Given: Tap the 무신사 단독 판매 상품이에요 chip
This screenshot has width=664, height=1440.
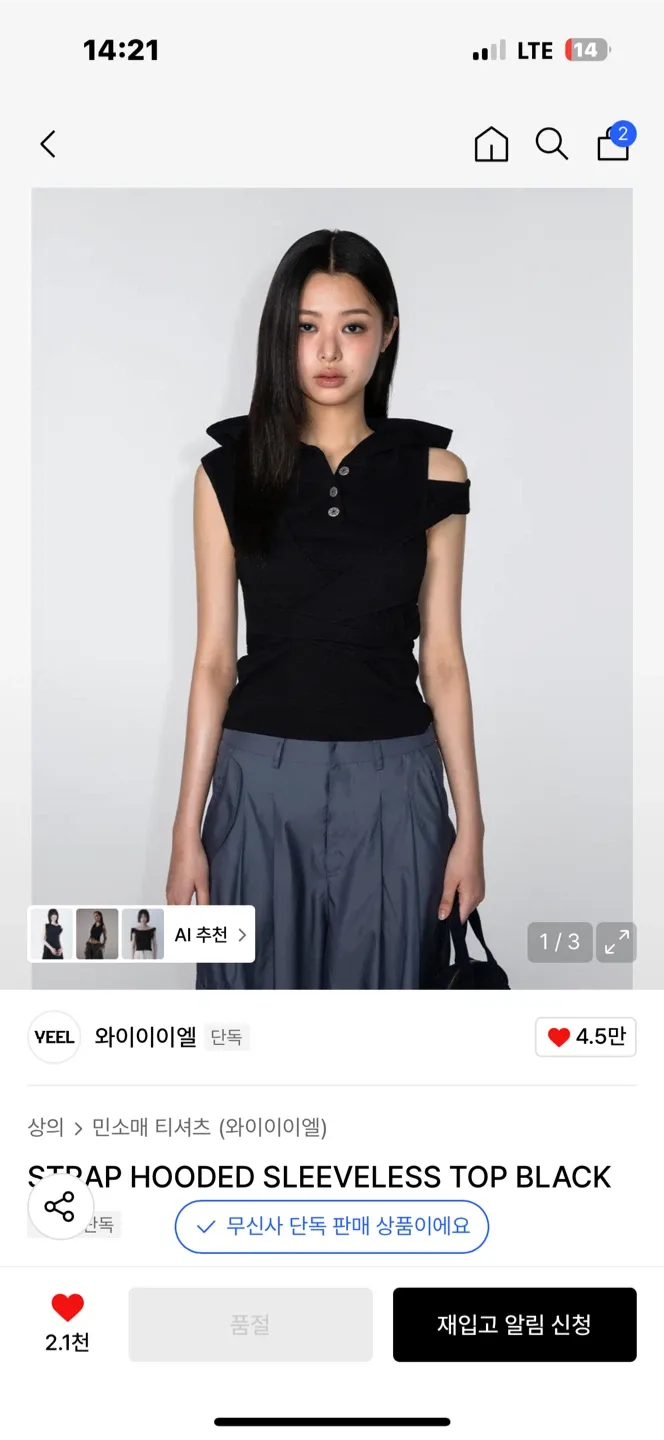Looking at the screenshot, I should click(331, 1226).
